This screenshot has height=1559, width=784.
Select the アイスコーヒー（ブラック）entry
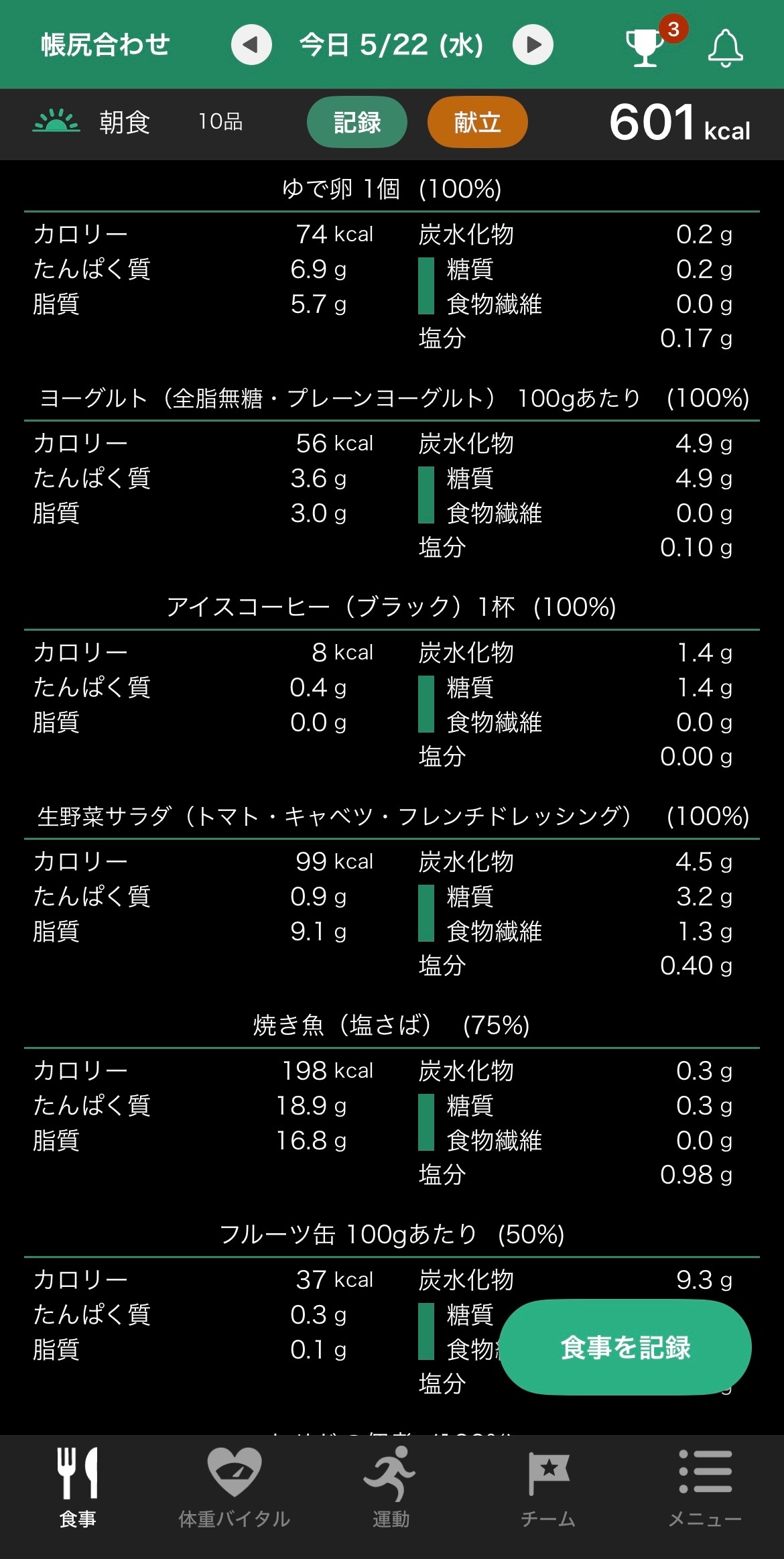[x=392, y=607]
